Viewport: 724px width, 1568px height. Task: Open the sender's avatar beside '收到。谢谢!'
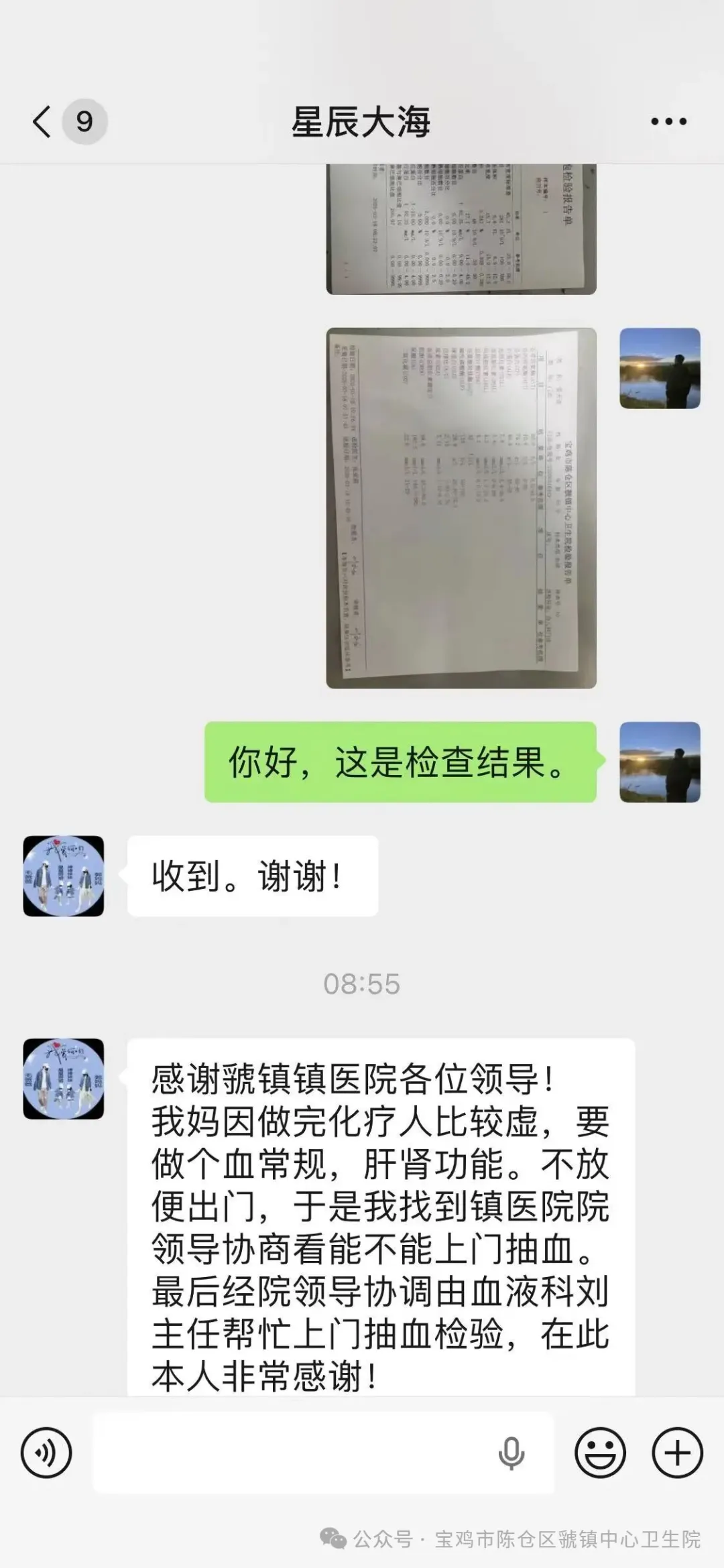(64, 876)
